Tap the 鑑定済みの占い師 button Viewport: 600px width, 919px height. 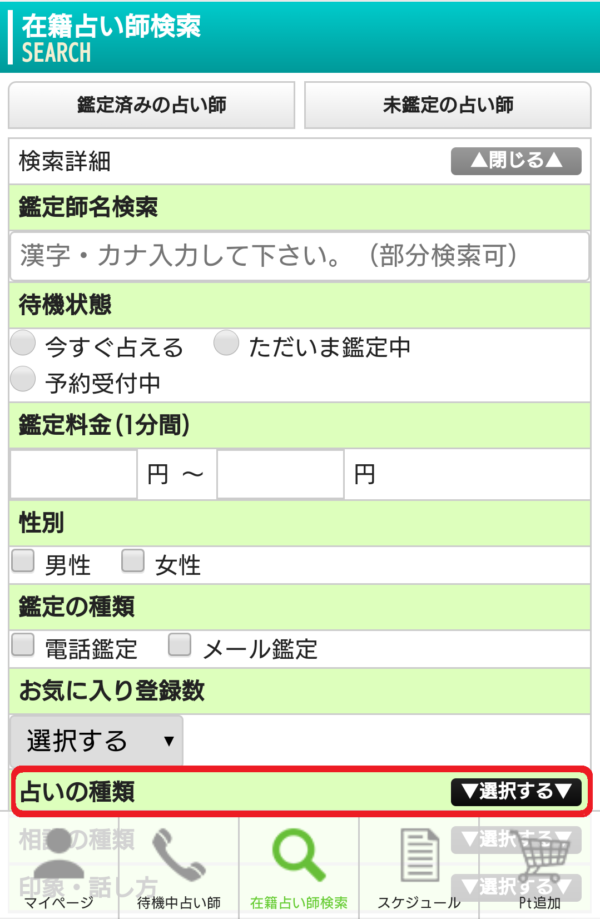[151, 105]
